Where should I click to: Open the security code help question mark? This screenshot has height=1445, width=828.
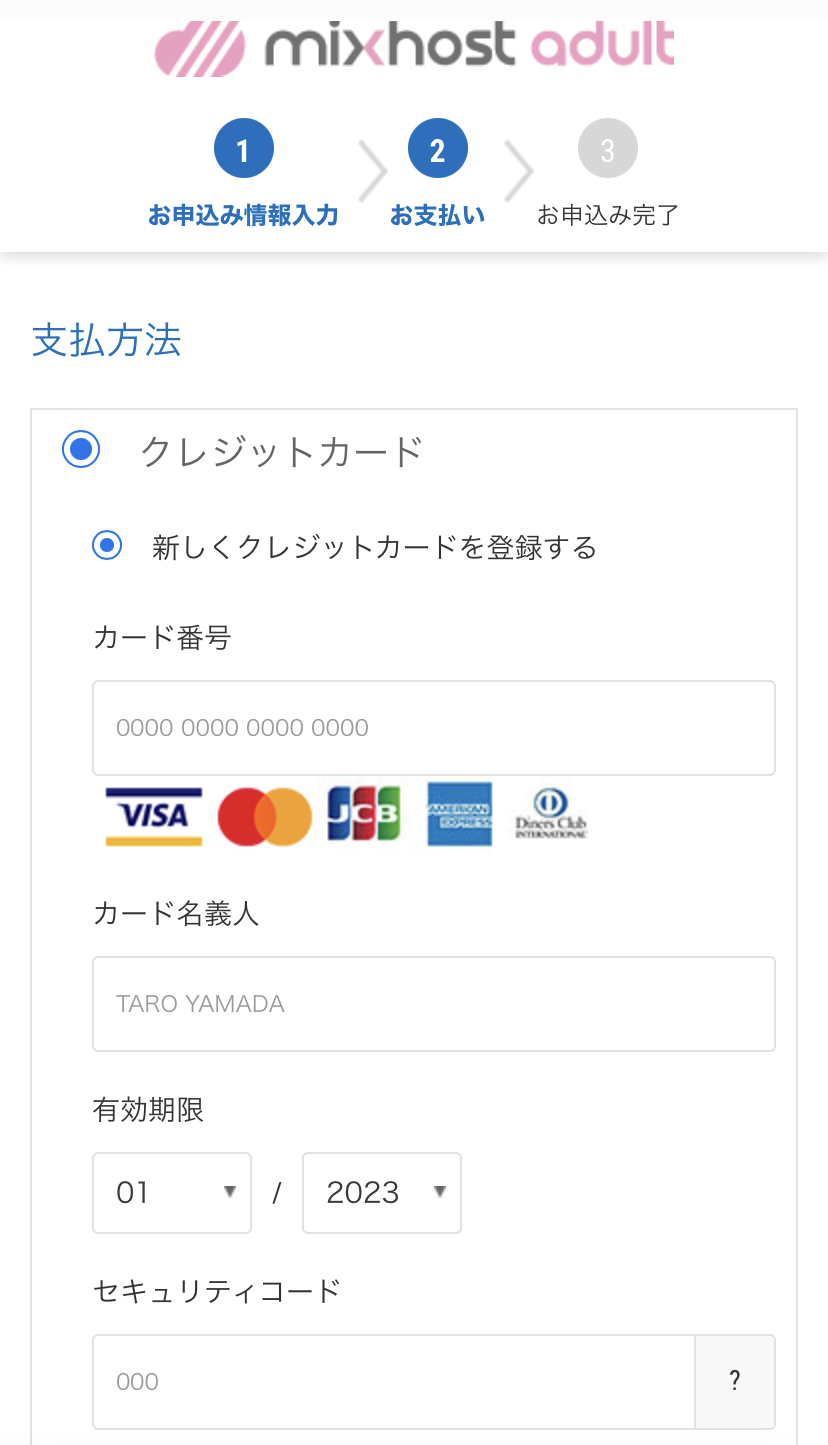coord(735,1382)
